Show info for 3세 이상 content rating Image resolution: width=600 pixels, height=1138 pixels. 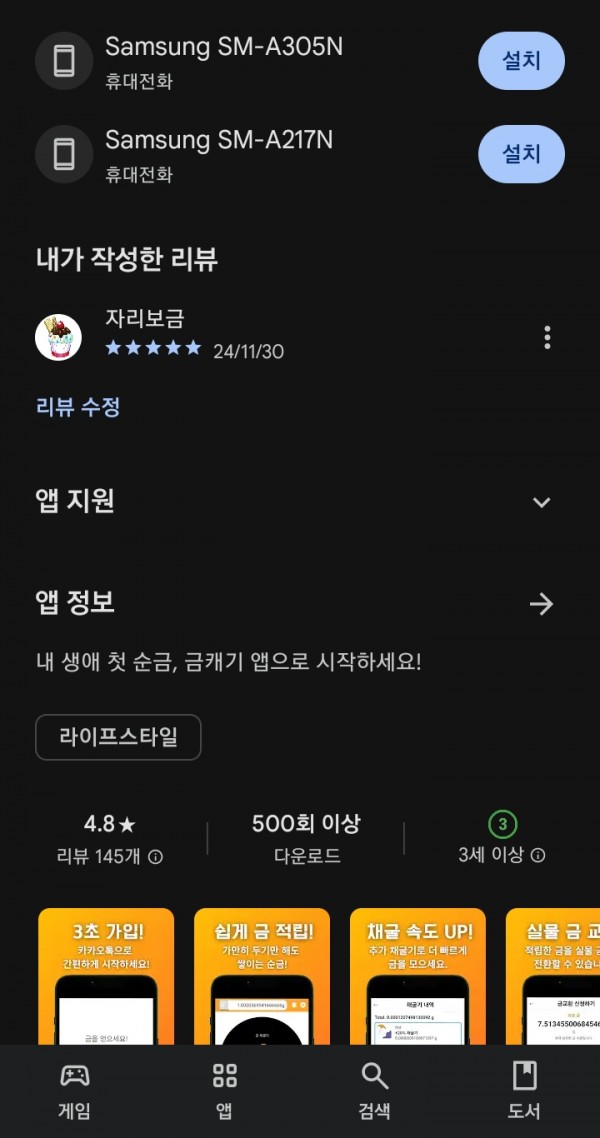538,856
